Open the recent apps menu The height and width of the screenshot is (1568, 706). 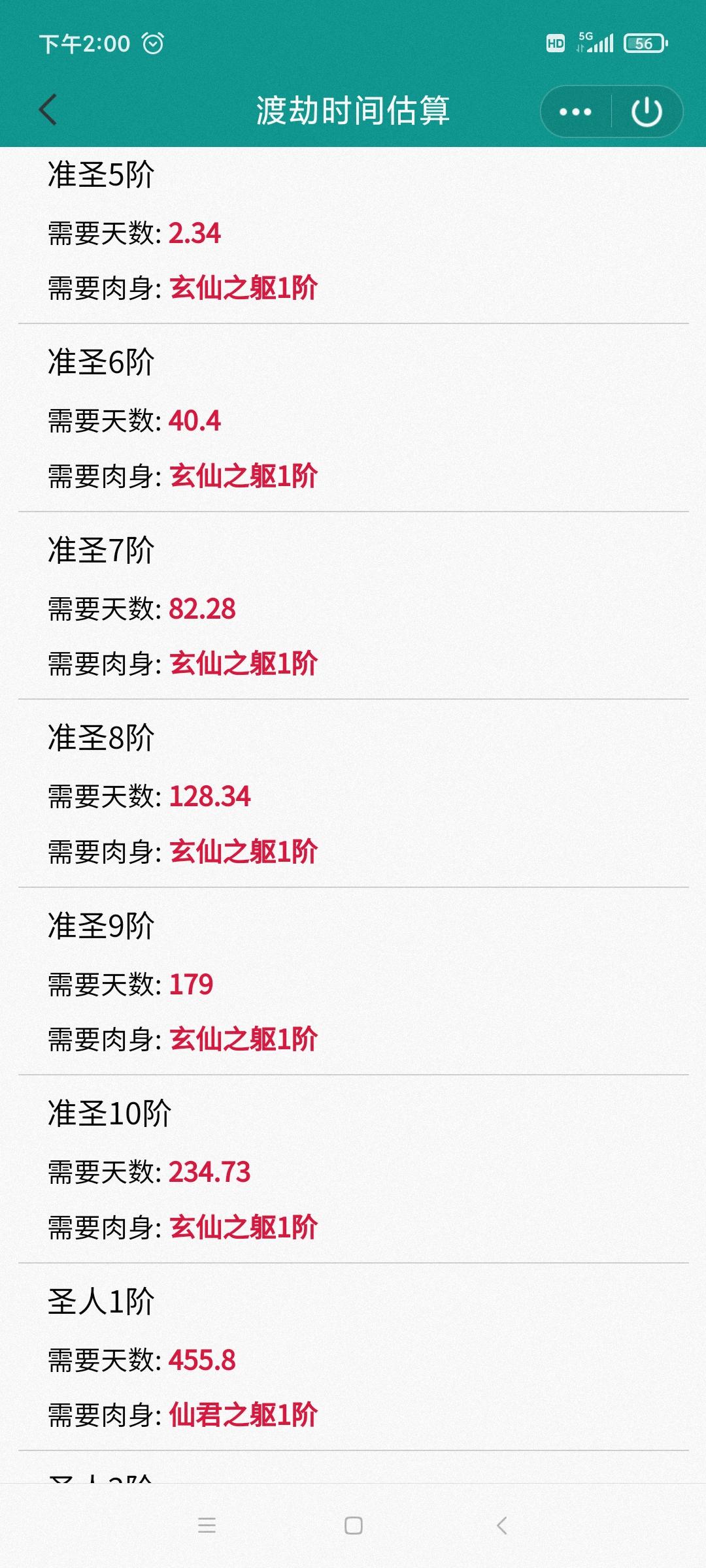pos(207,1526)
